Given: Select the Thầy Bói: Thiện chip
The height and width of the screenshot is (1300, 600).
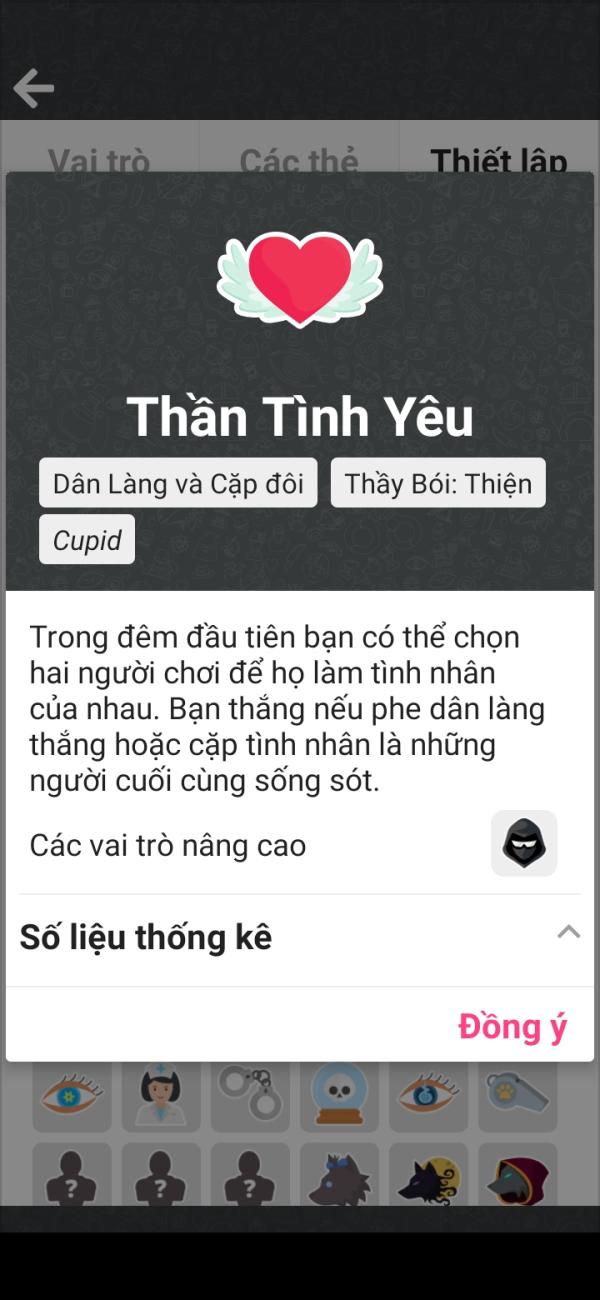Looking at the screenshot, I should coord(438,483).
